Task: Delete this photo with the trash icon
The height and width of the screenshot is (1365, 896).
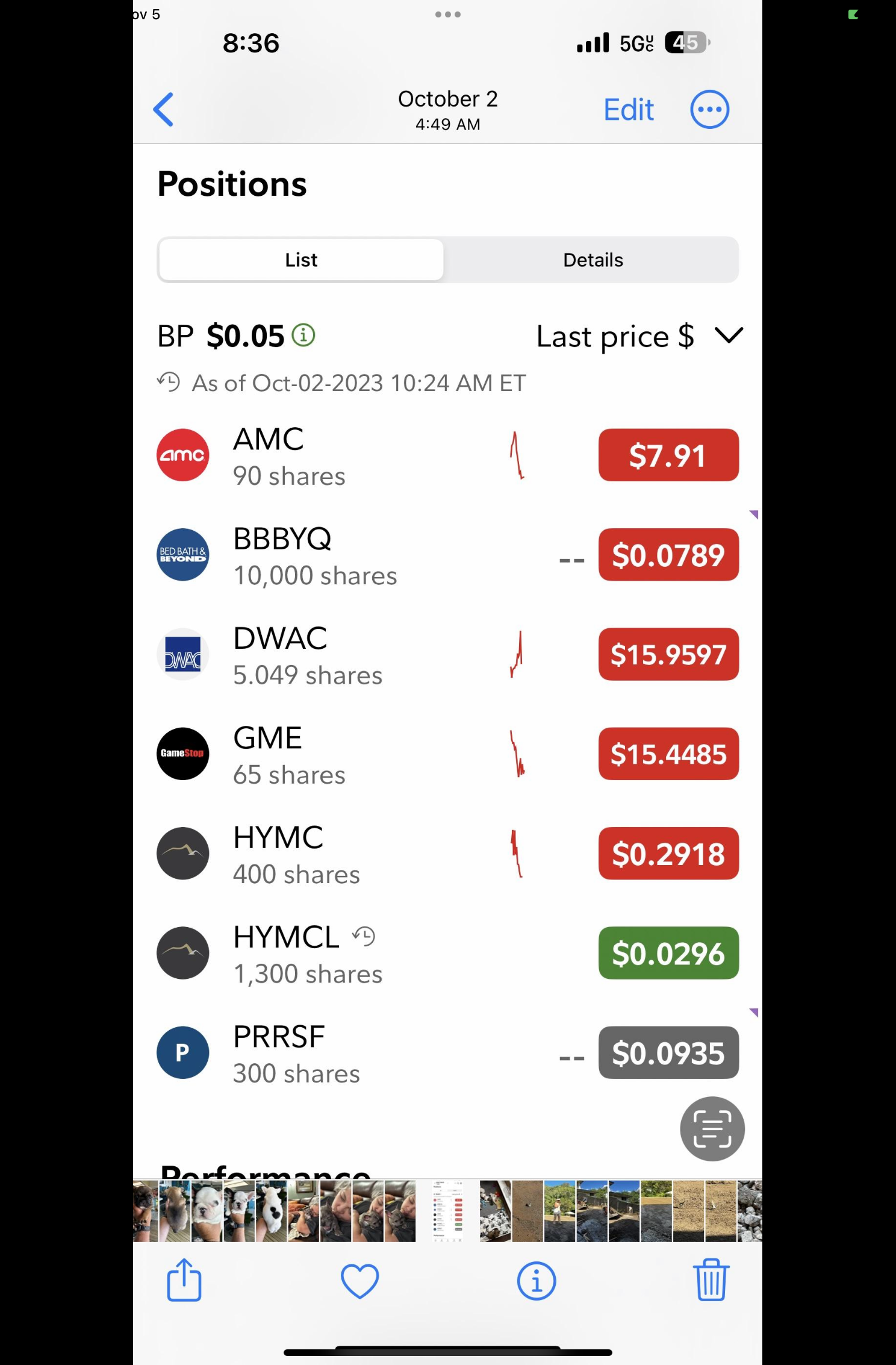Action: [x=711, y=1279]
